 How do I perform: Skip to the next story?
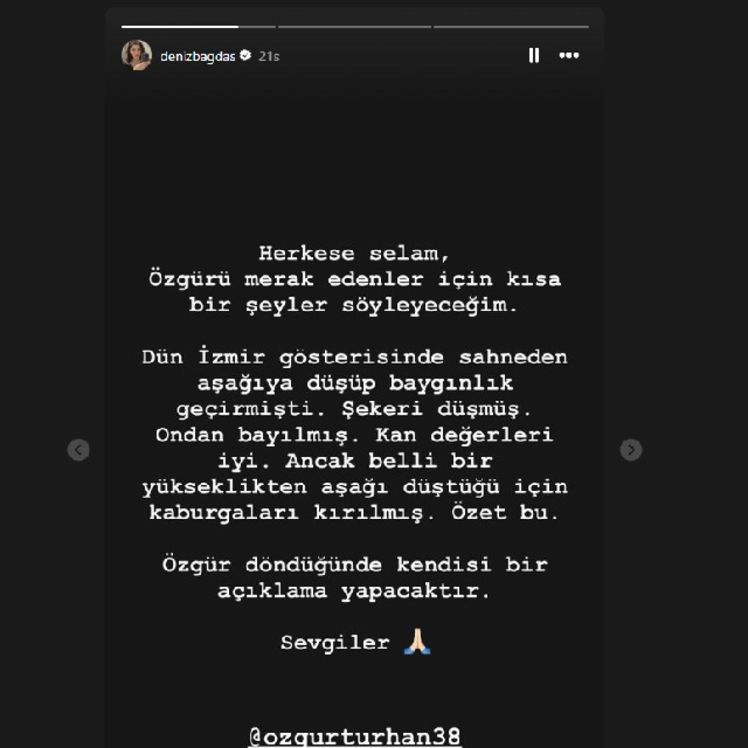[631, 450]
